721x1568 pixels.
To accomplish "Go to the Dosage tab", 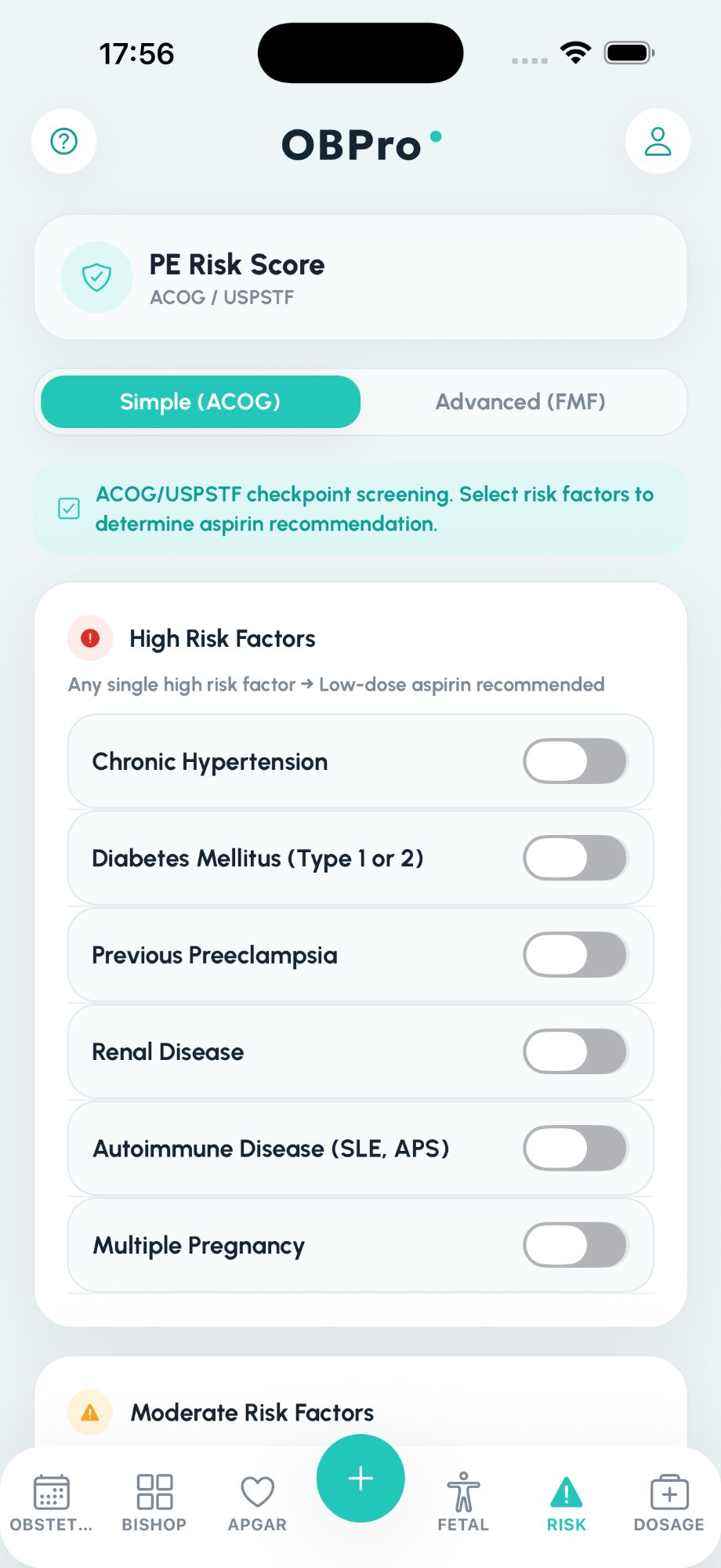I will 668,1503.
